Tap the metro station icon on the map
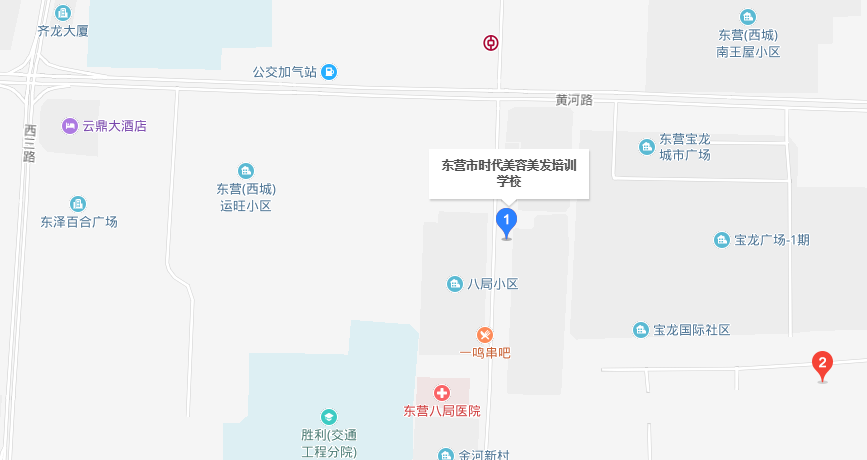Viewport: 867px width, 460px height. pos(491,42)
